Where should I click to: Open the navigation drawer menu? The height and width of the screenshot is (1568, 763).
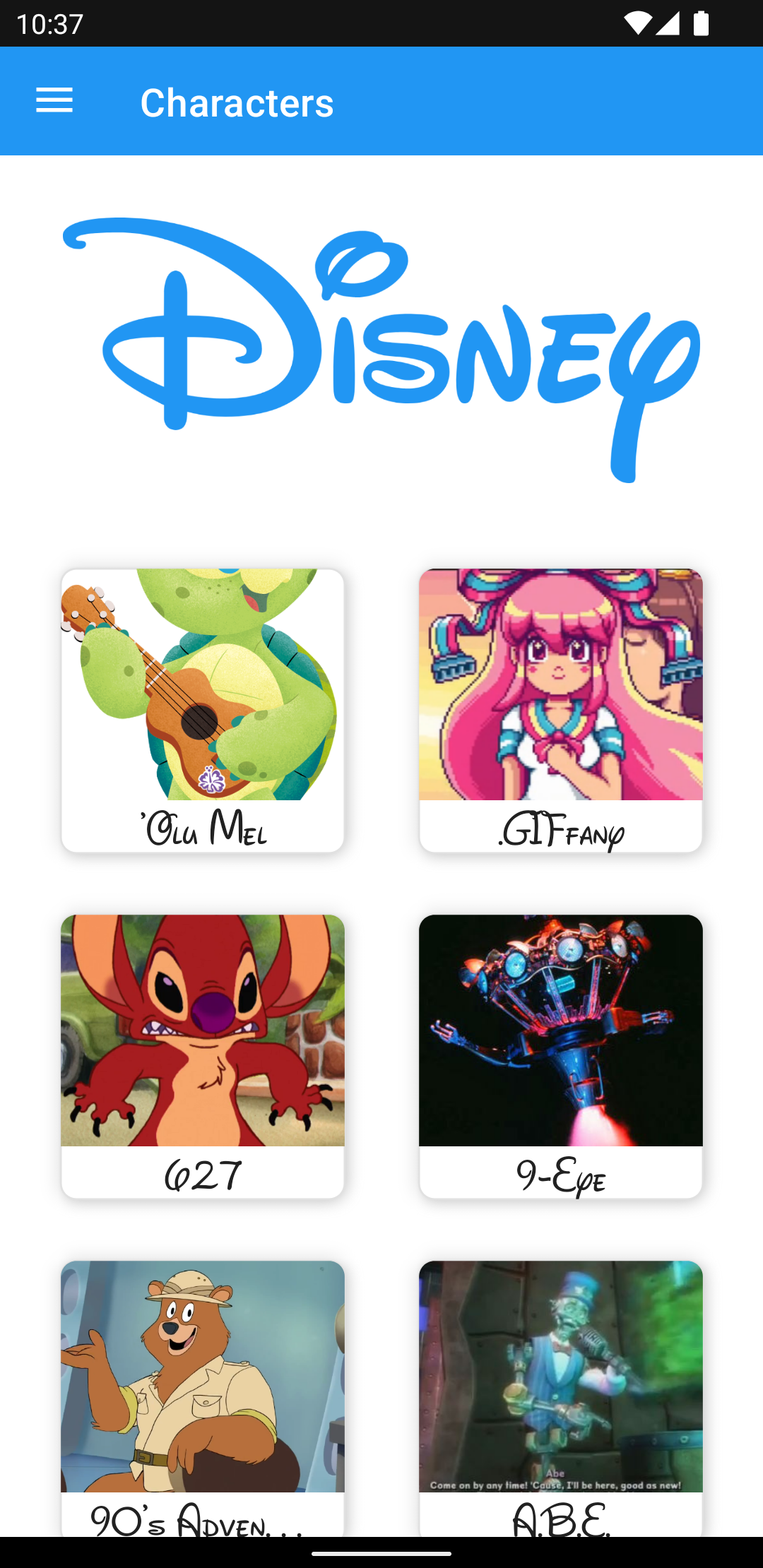(54, 101)
